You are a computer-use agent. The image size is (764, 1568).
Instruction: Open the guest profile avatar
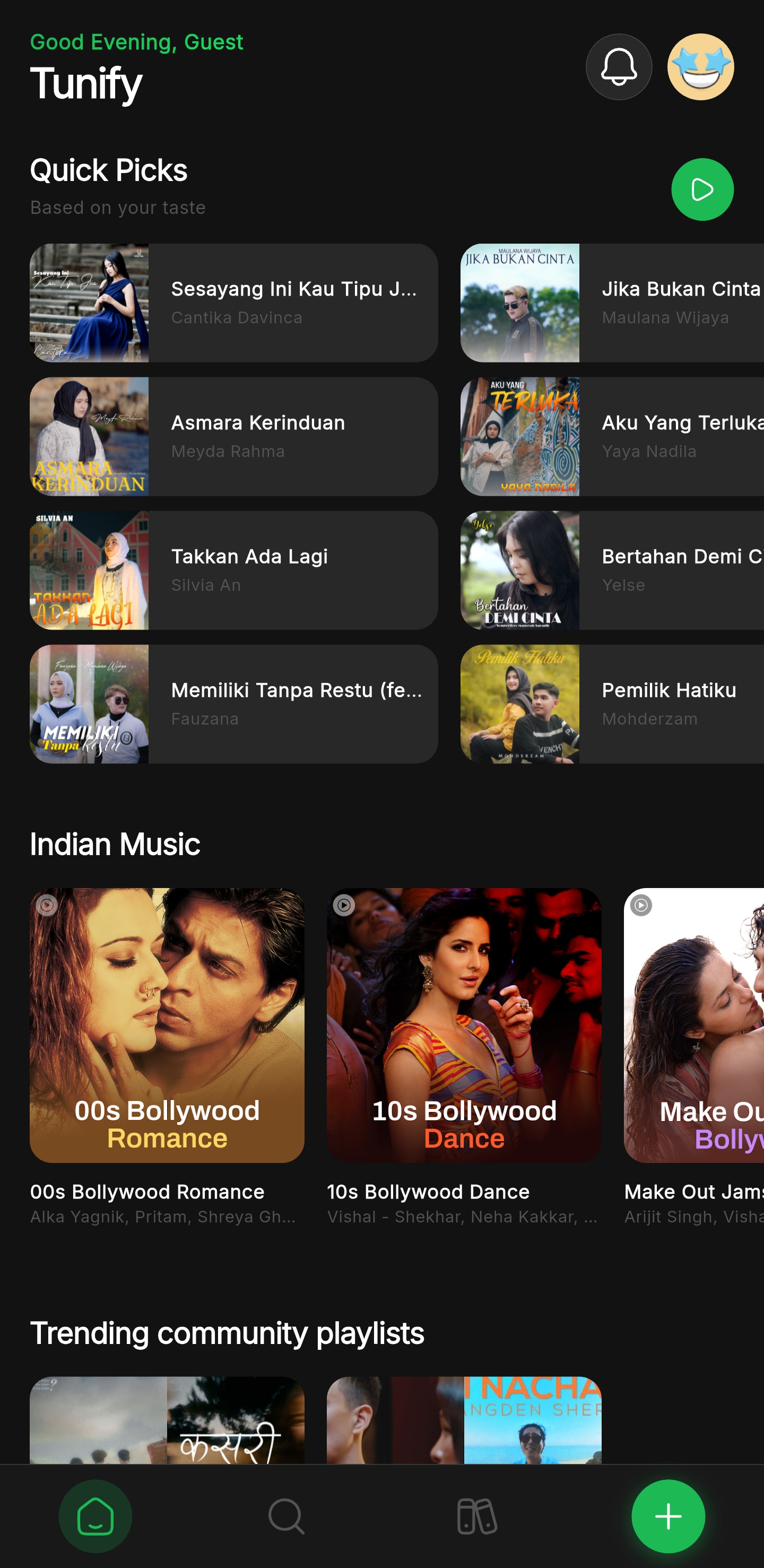tap(700, 67)
